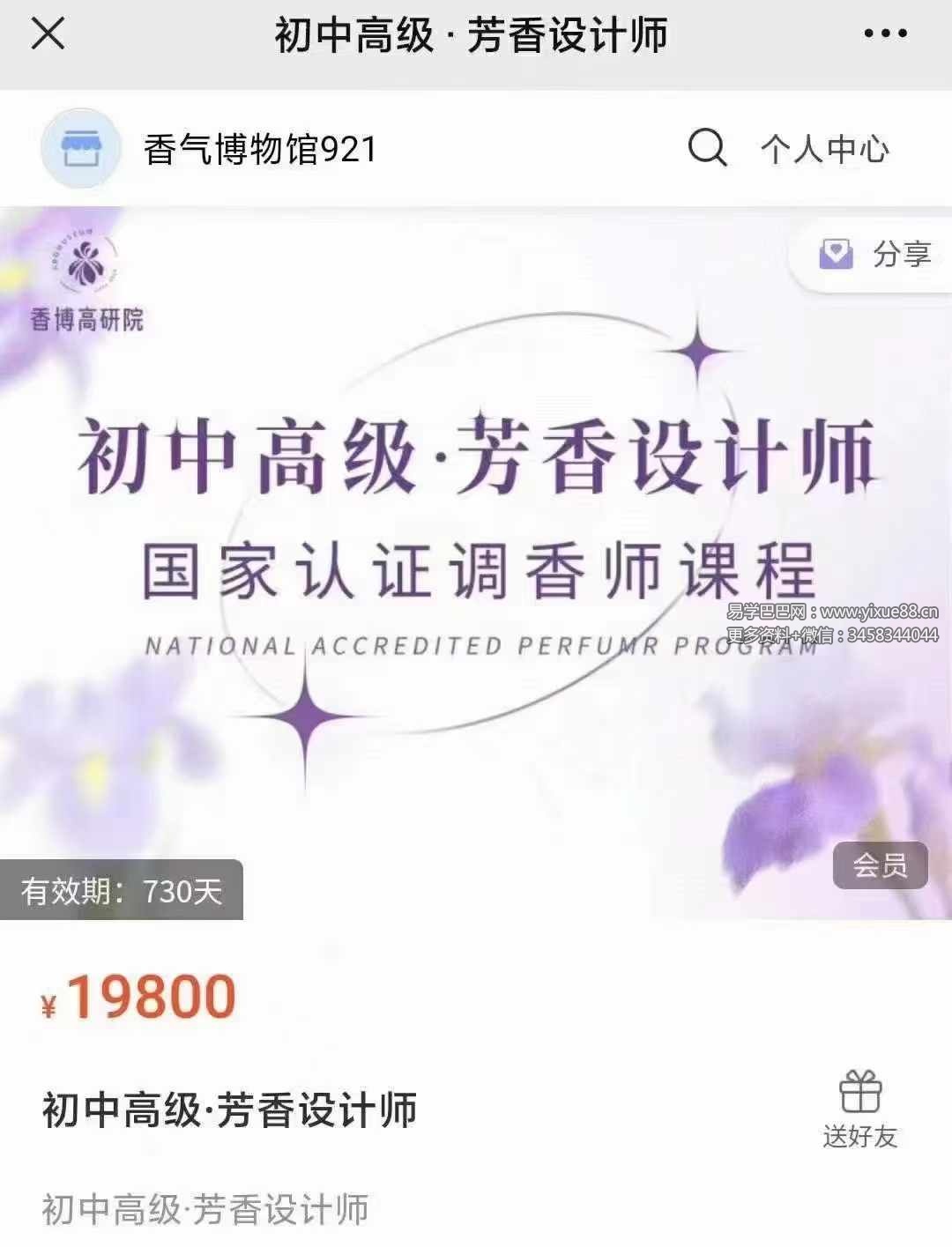Image resolution: width=952 pixels, height=1247 pixels.
Task: Tap the sparkle star on the banner
Action: click(695, 351)
